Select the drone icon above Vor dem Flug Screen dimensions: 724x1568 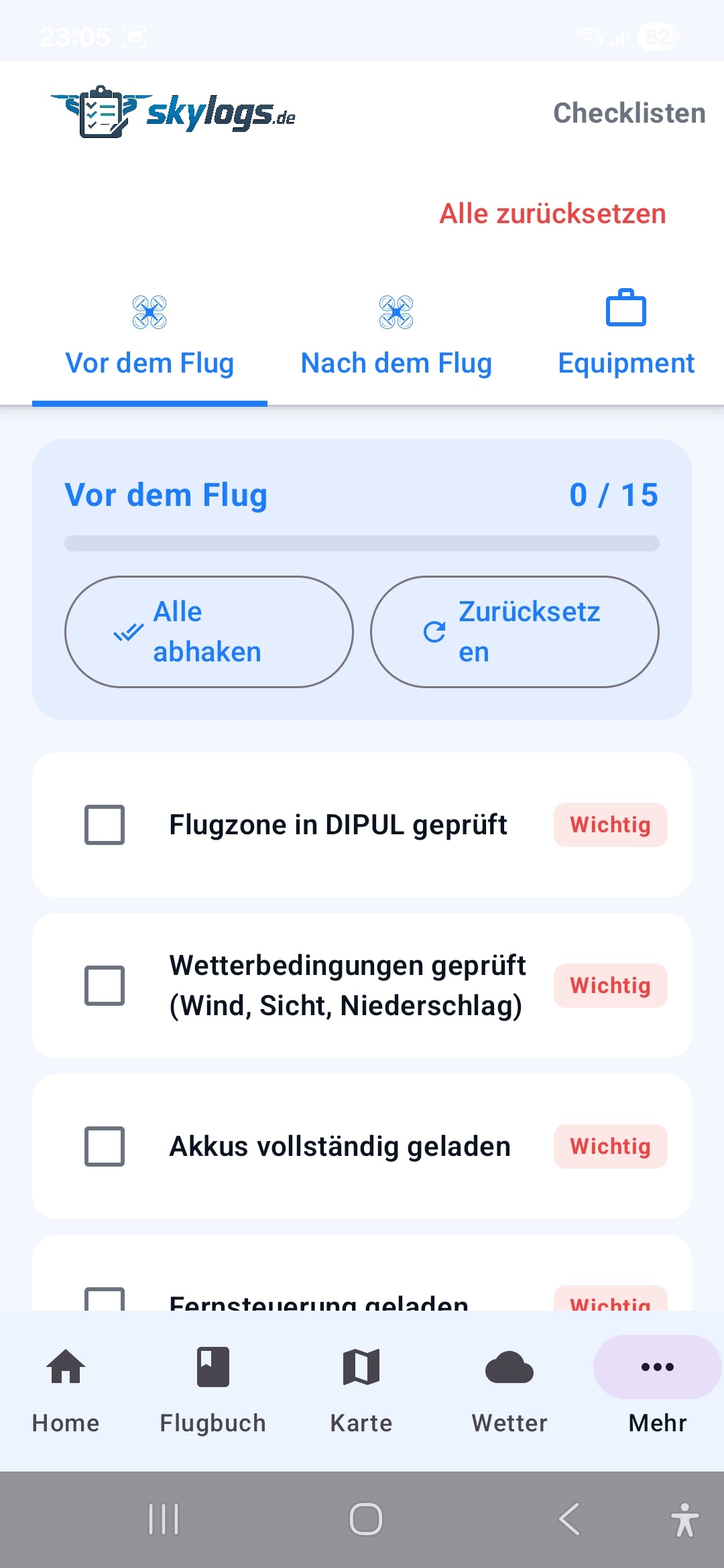[149, 312]
